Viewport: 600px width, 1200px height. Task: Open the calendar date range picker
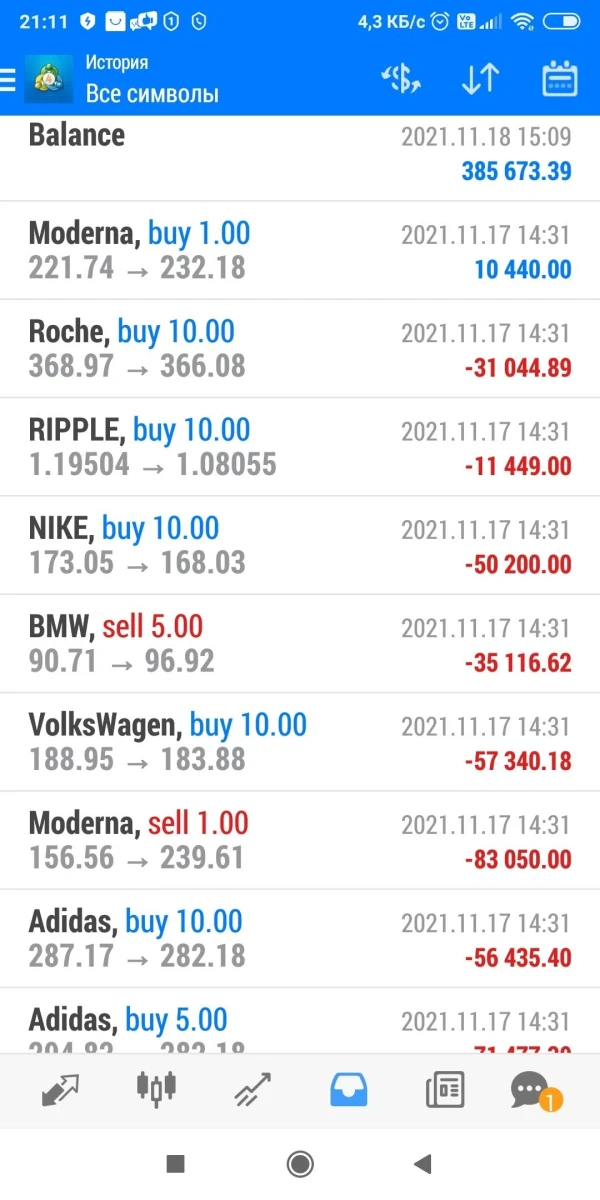(560, 80)
